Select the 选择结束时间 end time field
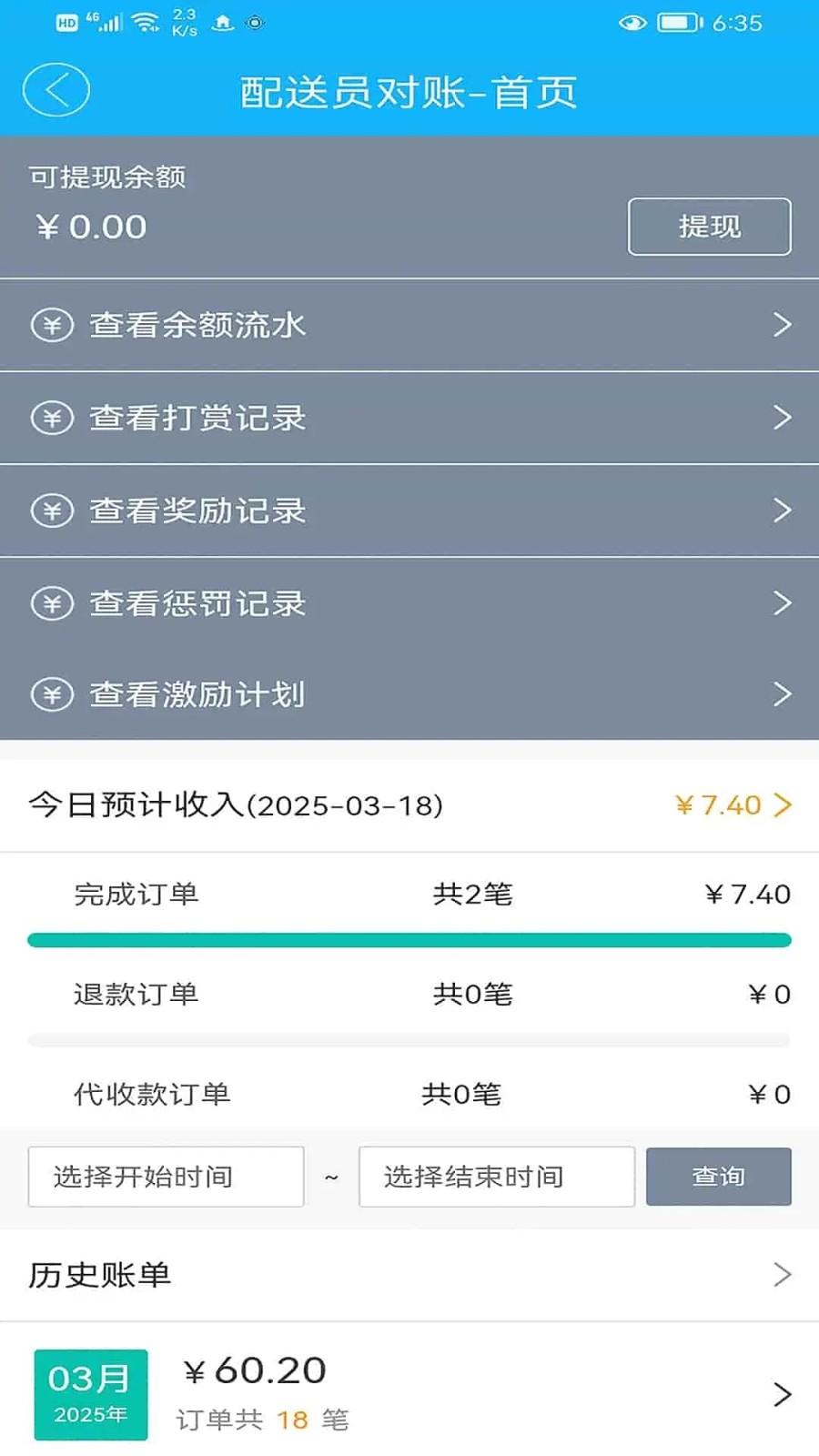The height and width of the screenshot is (1456, 819). coord(497,1177)
